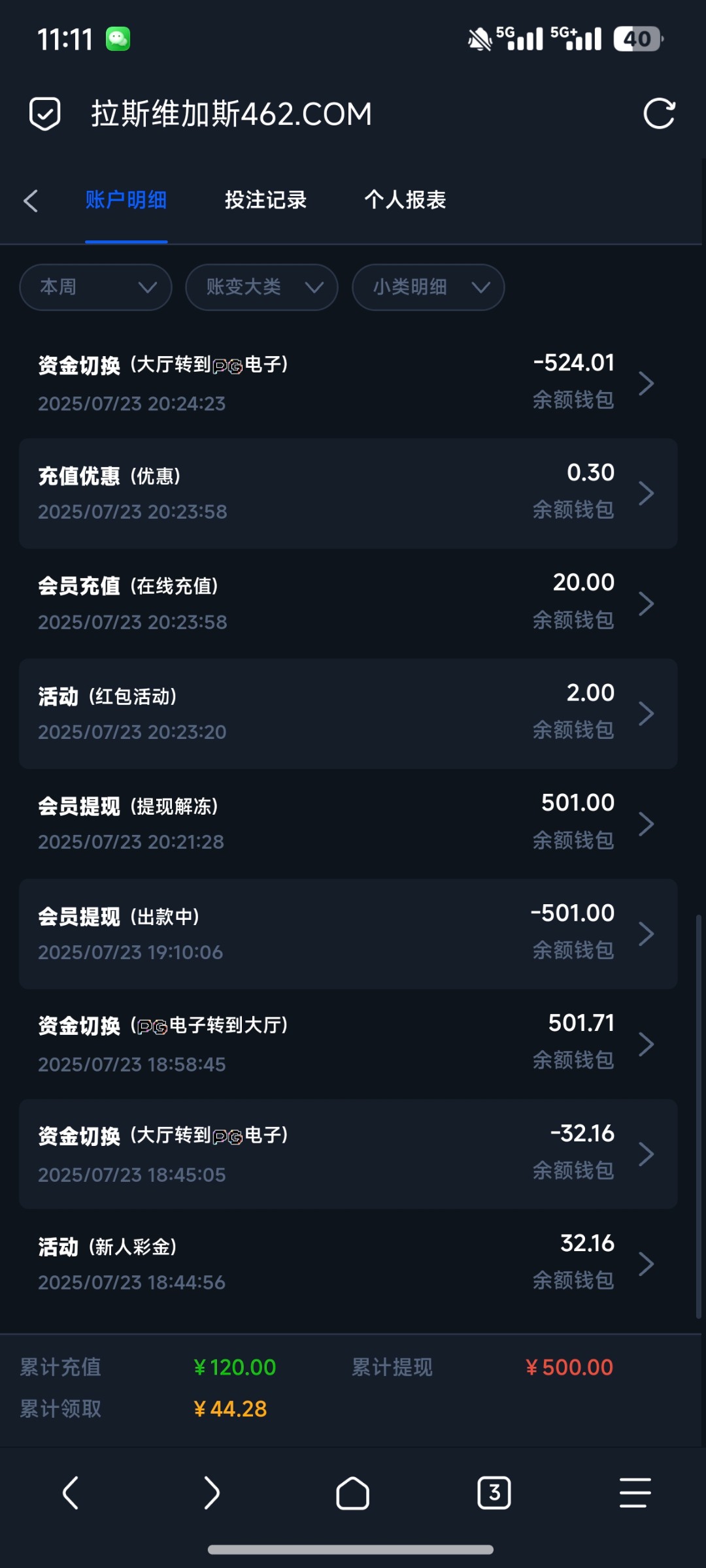
Task: Tap the security shield icon beside the URL
Action: tap(44, 114)
